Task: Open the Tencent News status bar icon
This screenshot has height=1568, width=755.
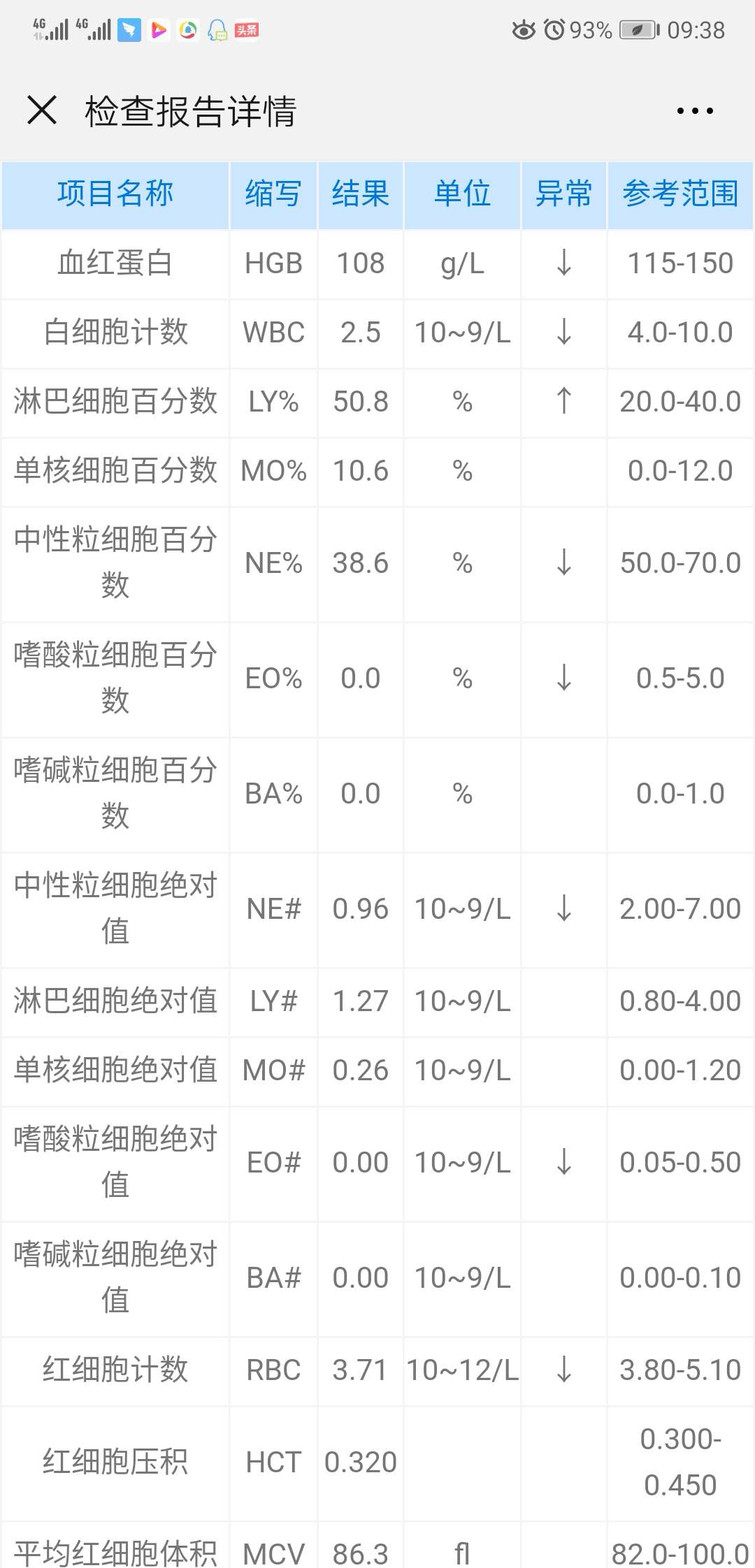Action: 187,30
